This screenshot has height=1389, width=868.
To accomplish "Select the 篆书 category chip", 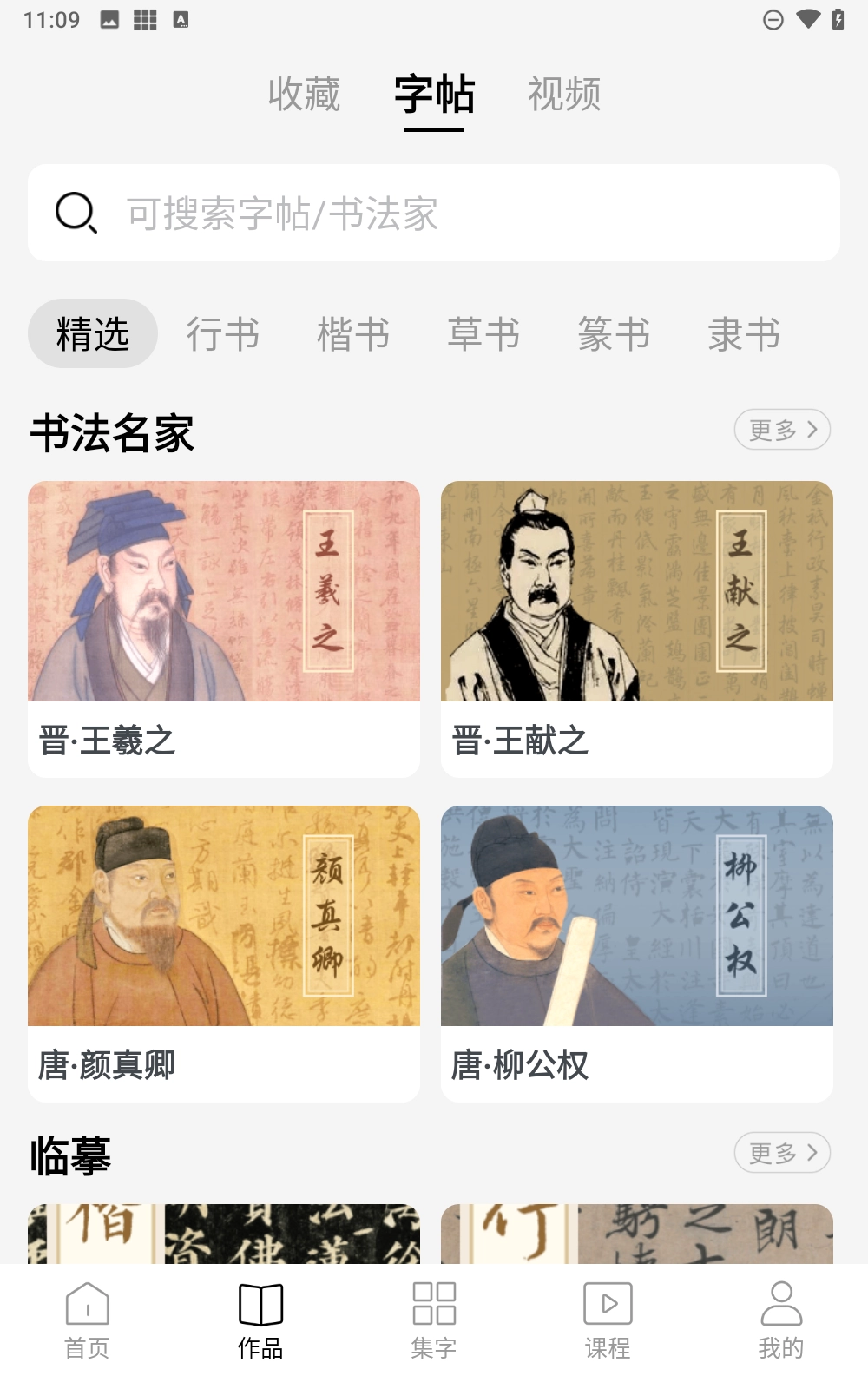I will [614, 334].
